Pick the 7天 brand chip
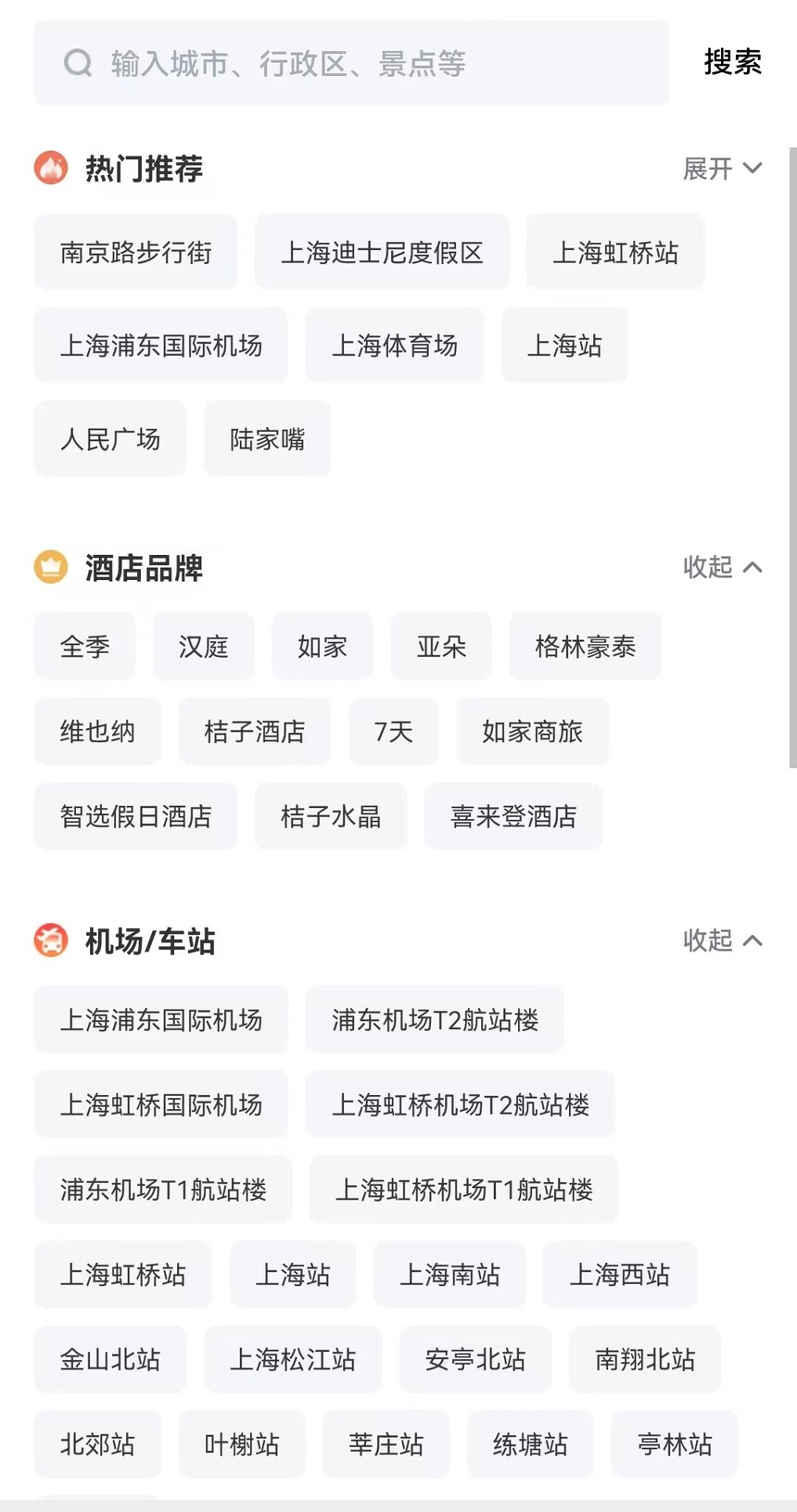The height and width of the screenshot is (1512, 797). tap(393, 732)
